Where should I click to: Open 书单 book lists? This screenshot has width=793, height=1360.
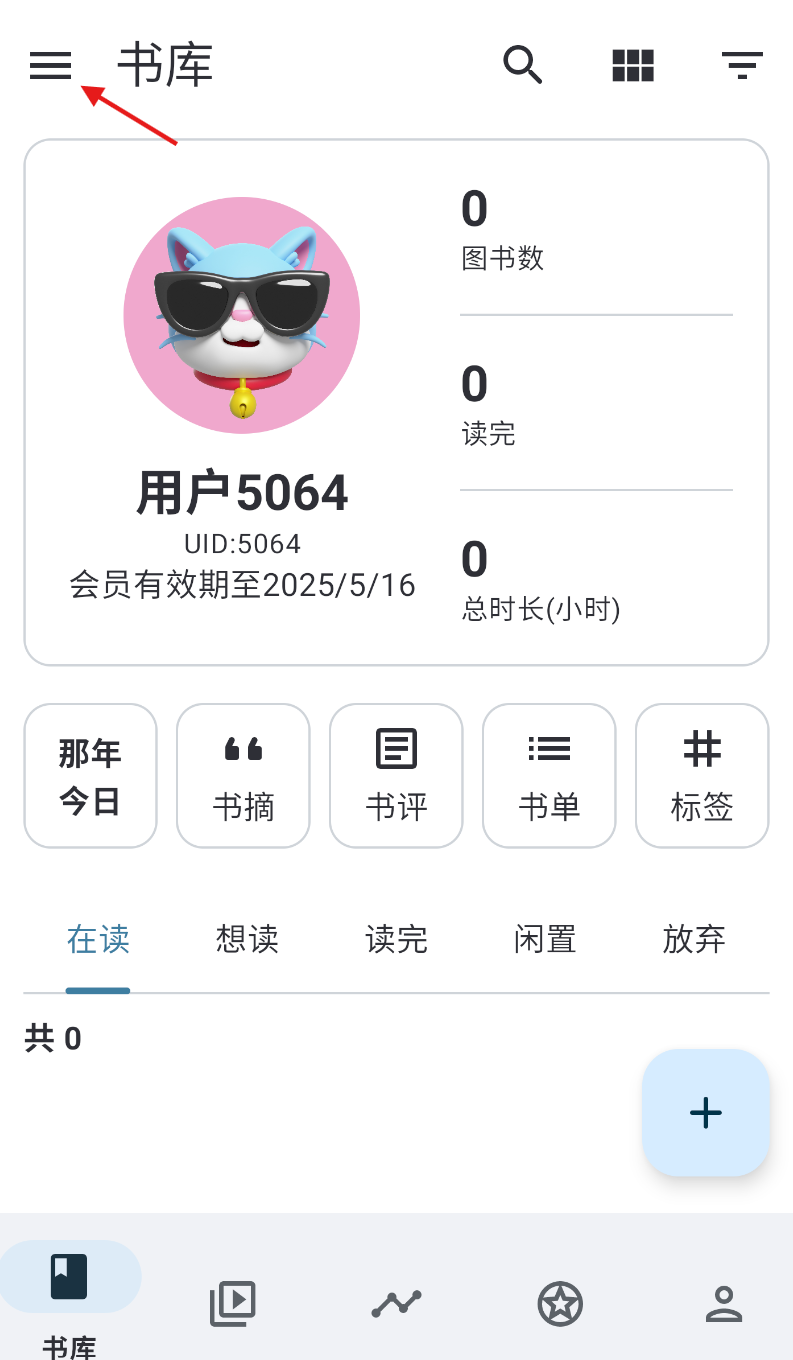(549, 776)
